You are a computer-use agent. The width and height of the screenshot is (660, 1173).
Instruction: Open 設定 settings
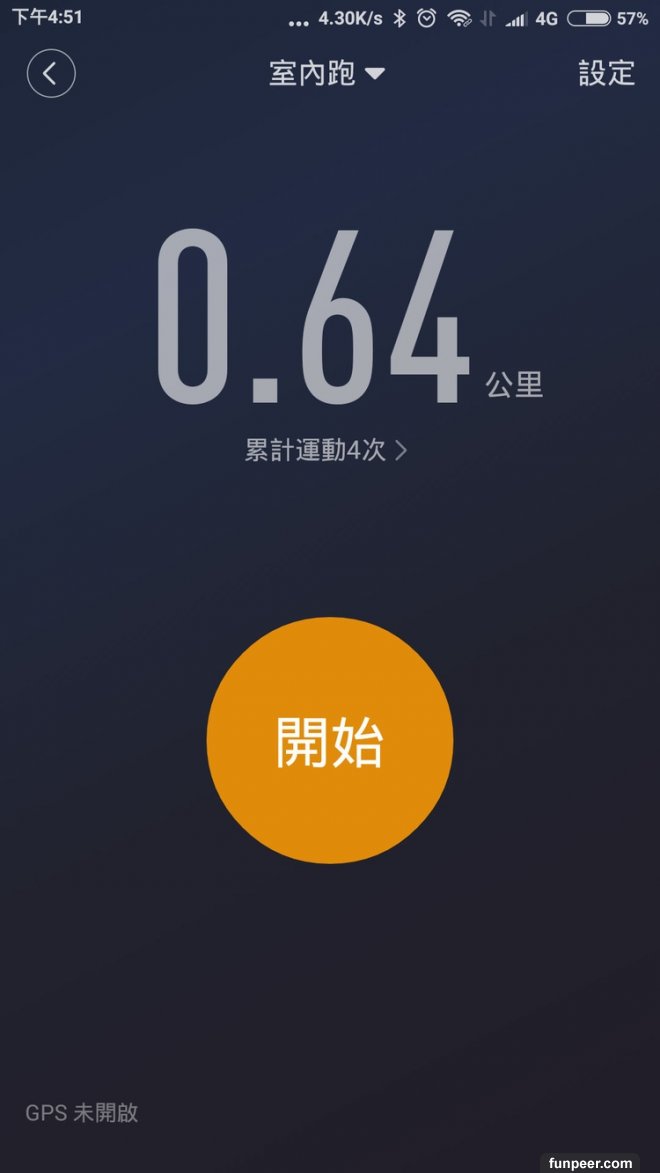point(606,73)
